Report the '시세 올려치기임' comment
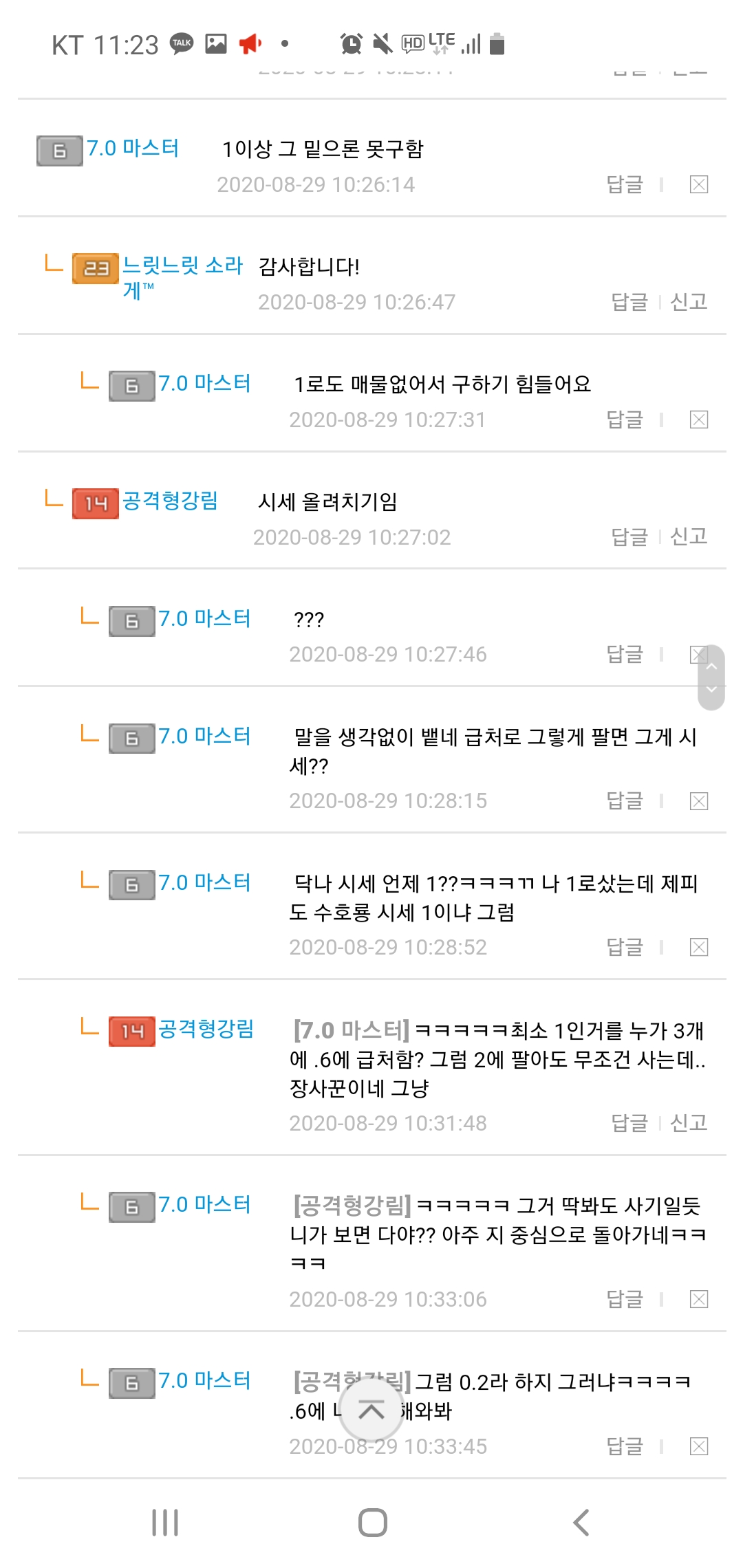This screenshot has height=1568, width=743. tap(689, 536)
